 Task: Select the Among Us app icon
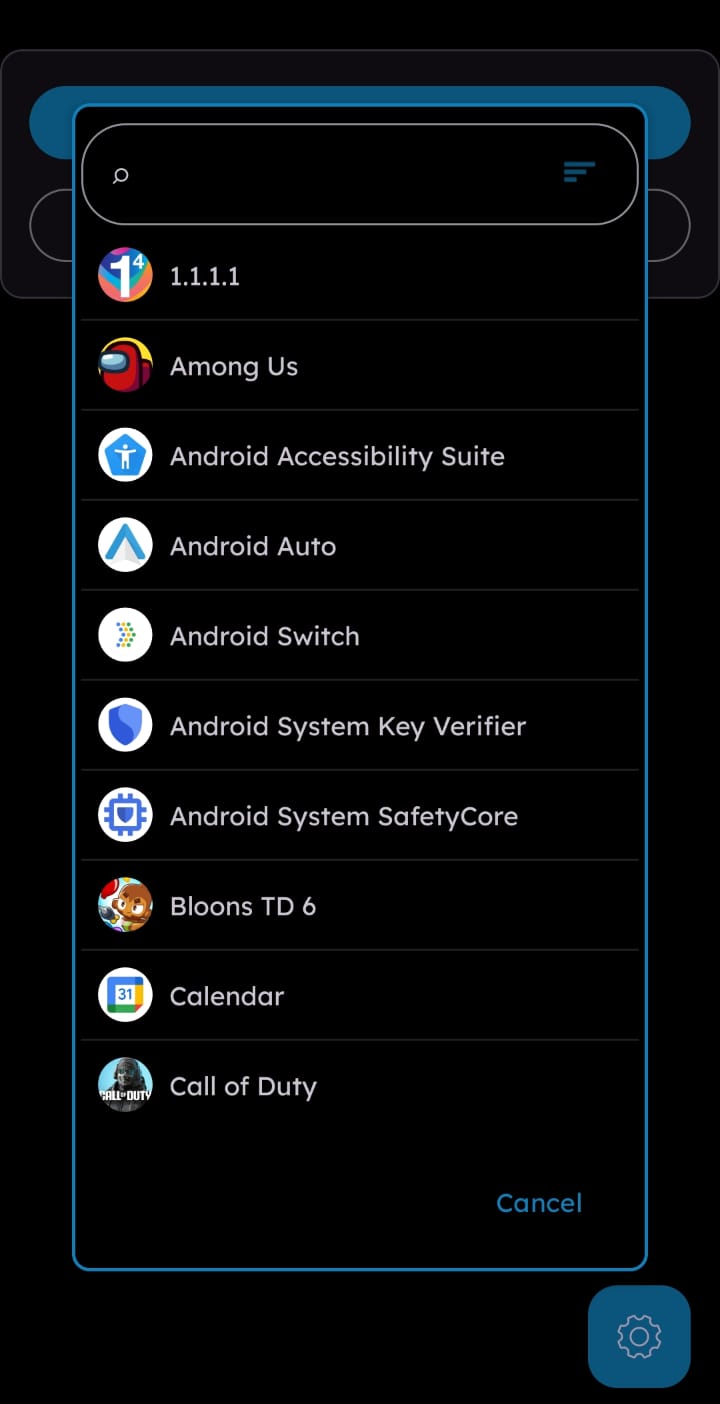point(124,365)
